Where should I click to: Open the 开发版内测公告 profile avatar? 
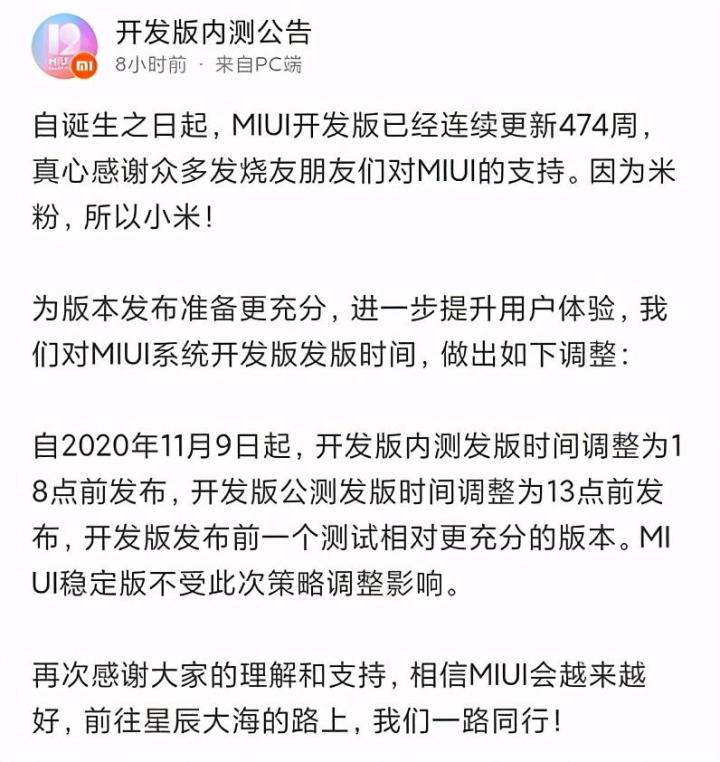tap(64, 47)
